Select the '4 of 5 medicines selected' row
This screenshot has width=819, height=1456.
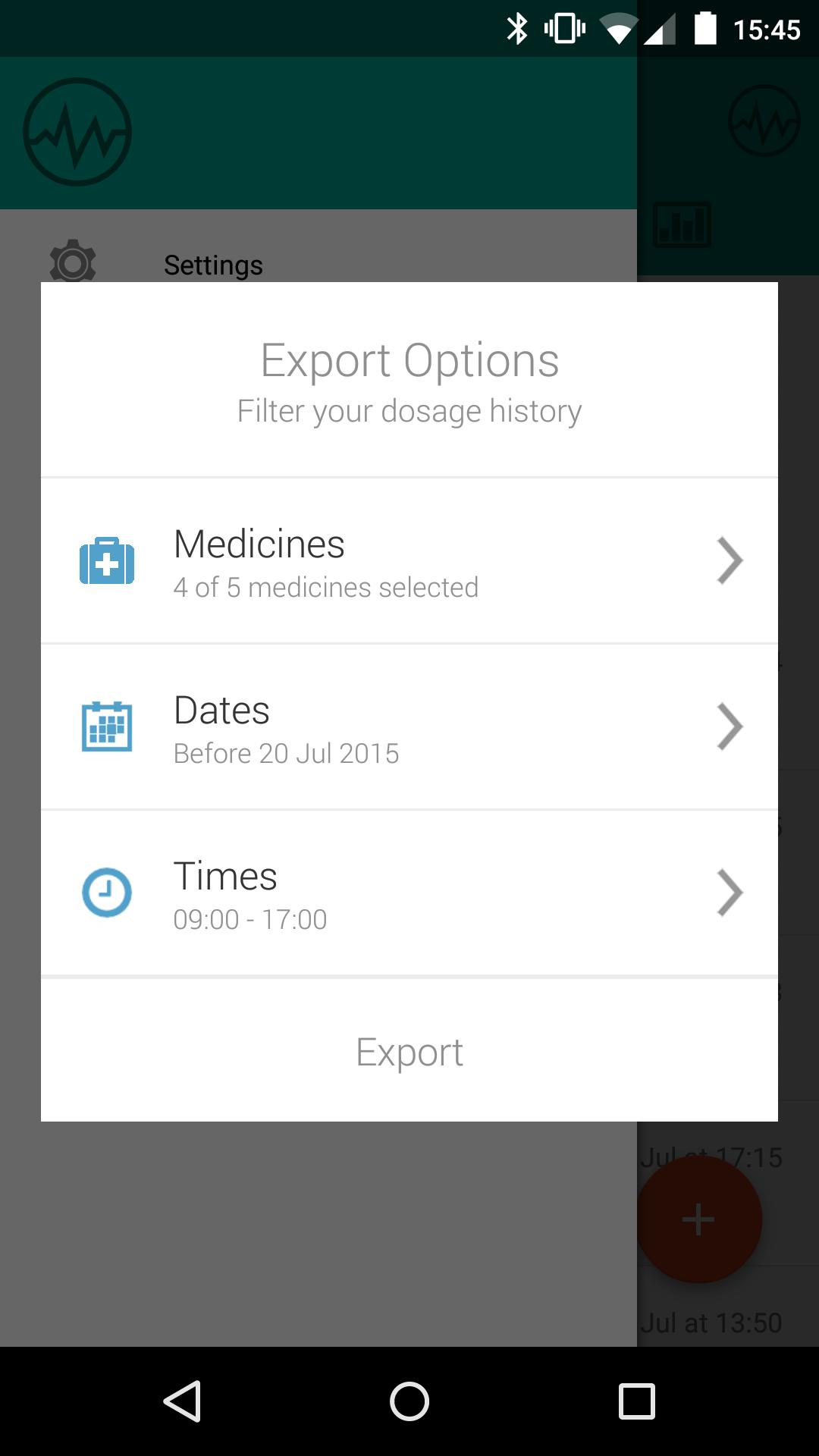(x=326, y=586)
